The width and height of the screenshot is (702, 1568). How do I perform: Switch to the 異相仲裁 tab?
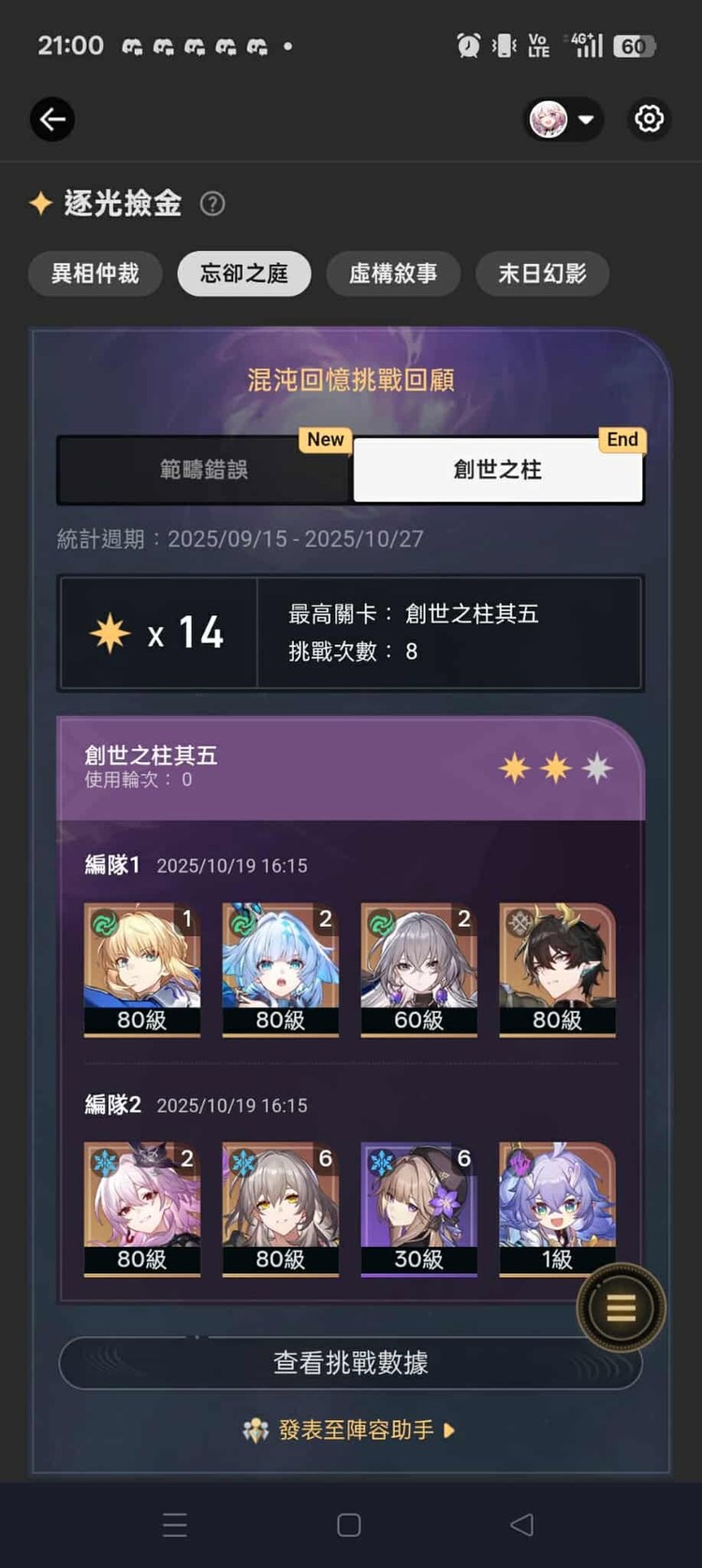coord(95,273)
